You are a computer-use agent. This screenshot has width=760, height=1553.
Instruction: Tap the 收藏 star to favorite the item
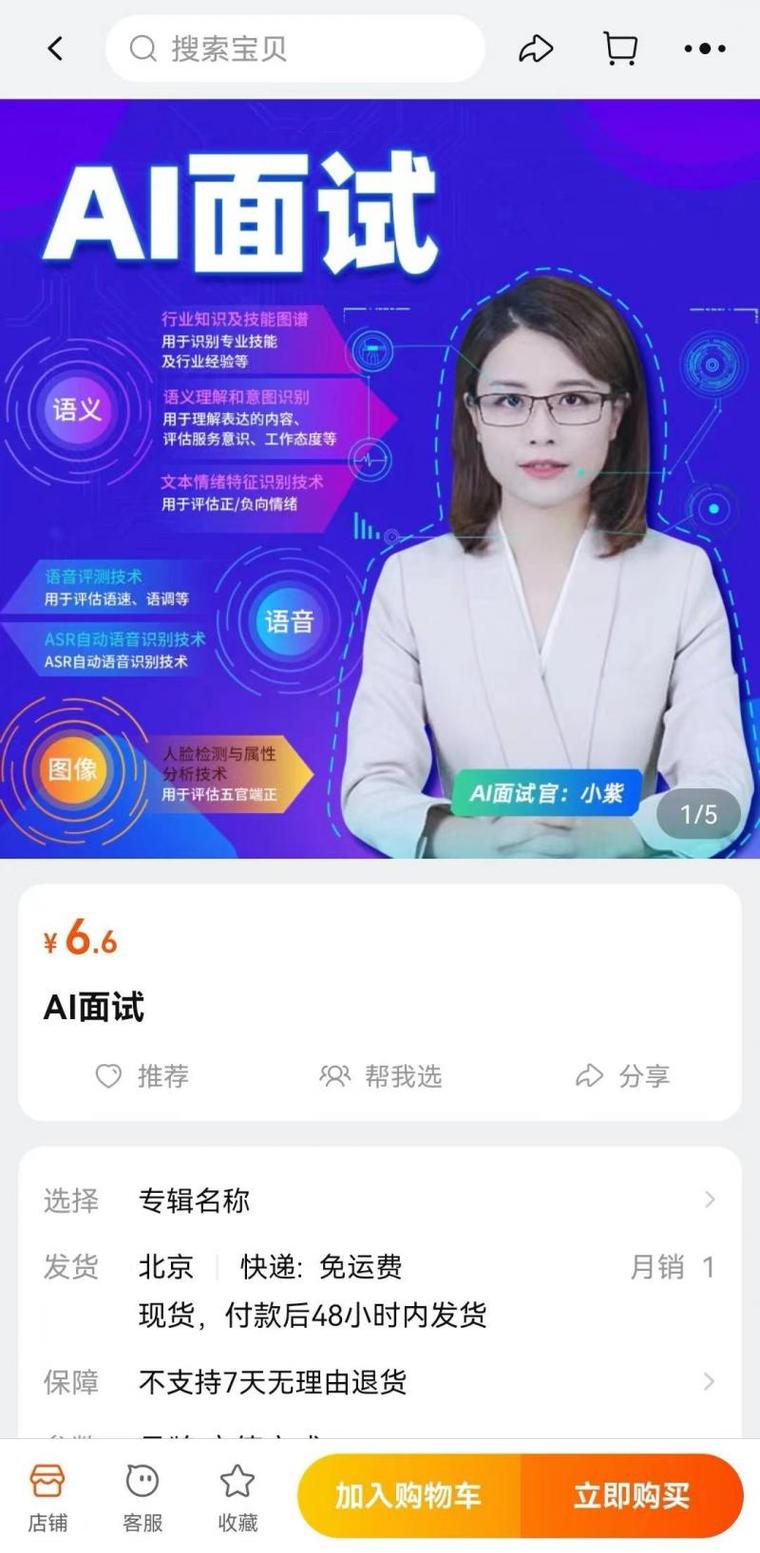(236, 1494)
